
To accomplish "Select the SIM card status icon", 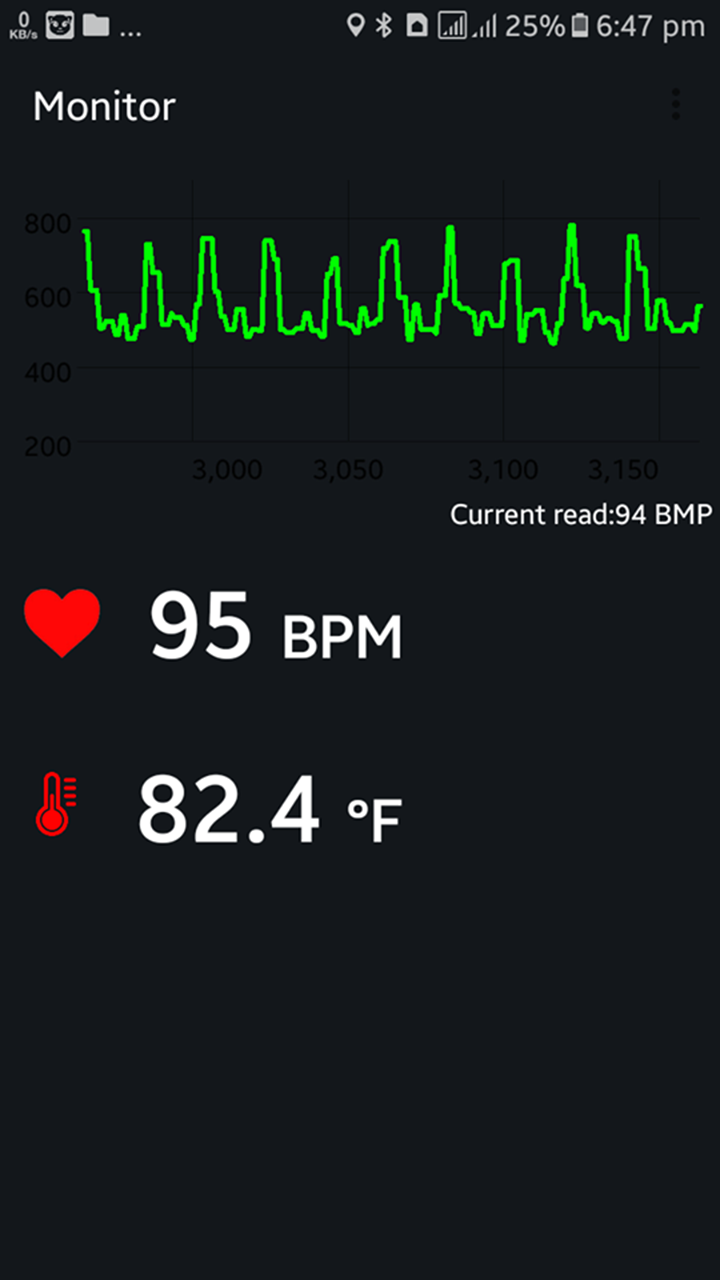I will point(417,26).
